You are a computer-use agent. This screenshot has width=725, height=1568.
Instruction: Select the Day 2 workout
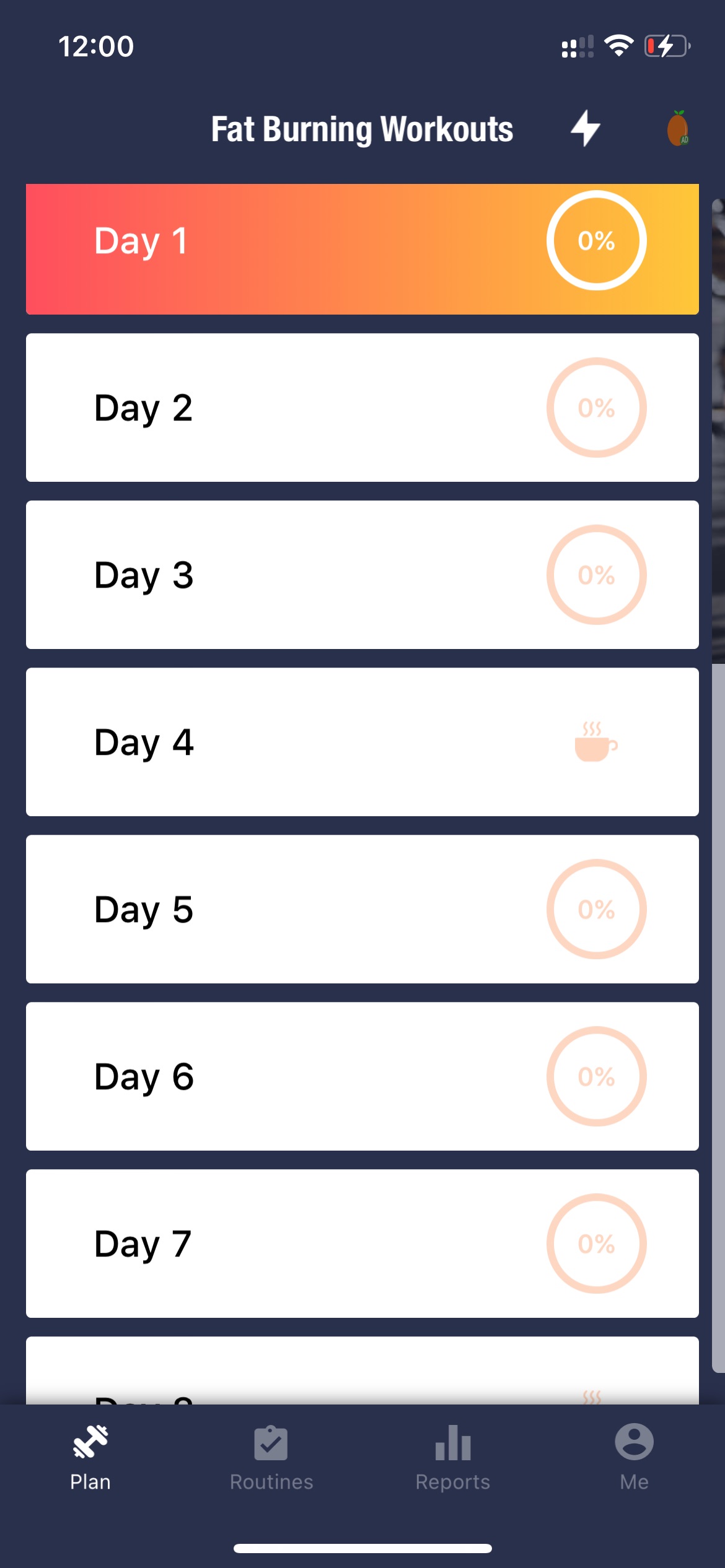[x=362, y=407]
